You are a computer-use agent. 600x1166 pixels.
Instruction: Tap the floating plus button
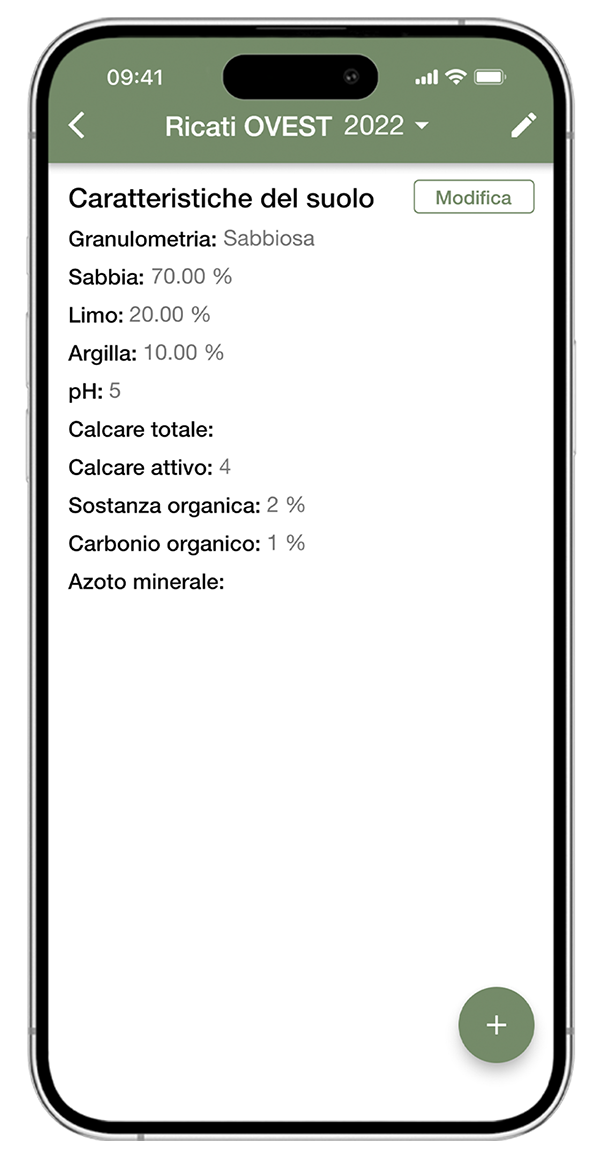tap(496, 1025)
